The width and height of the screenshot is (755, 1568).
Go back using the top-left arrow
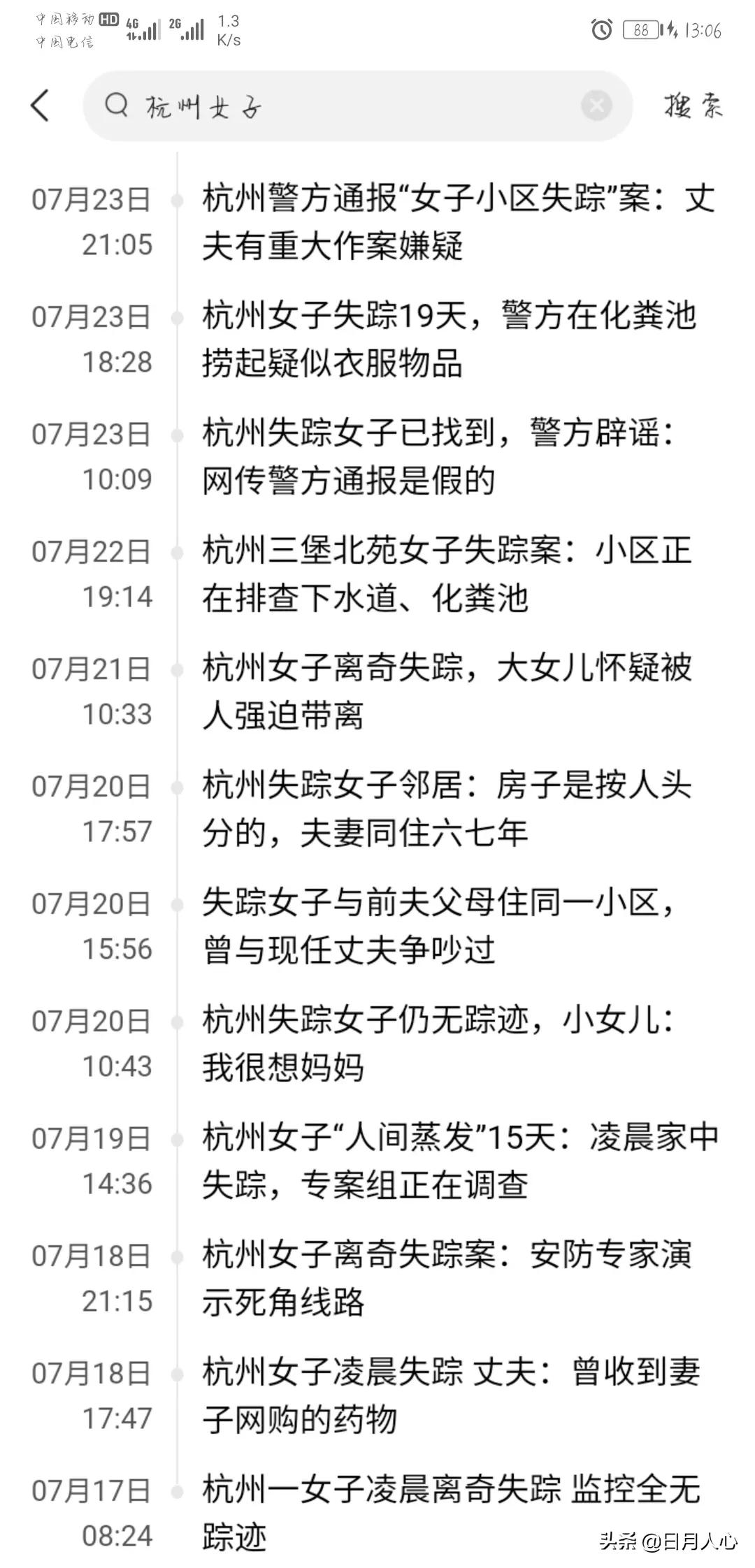pos(41,106)
